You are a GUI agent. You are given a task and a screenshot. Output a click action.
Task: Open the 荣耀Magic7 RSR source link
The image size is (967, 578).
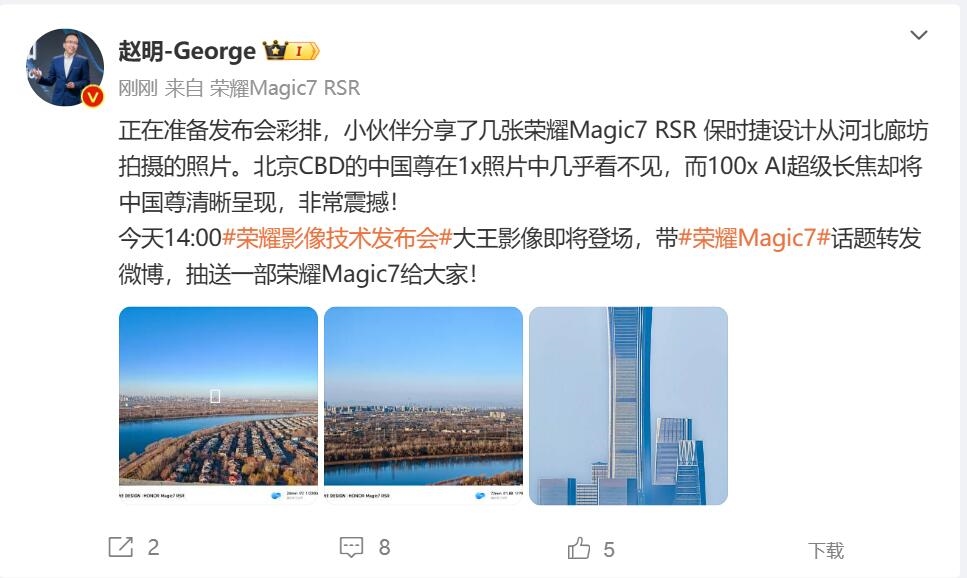click(284, 88)
